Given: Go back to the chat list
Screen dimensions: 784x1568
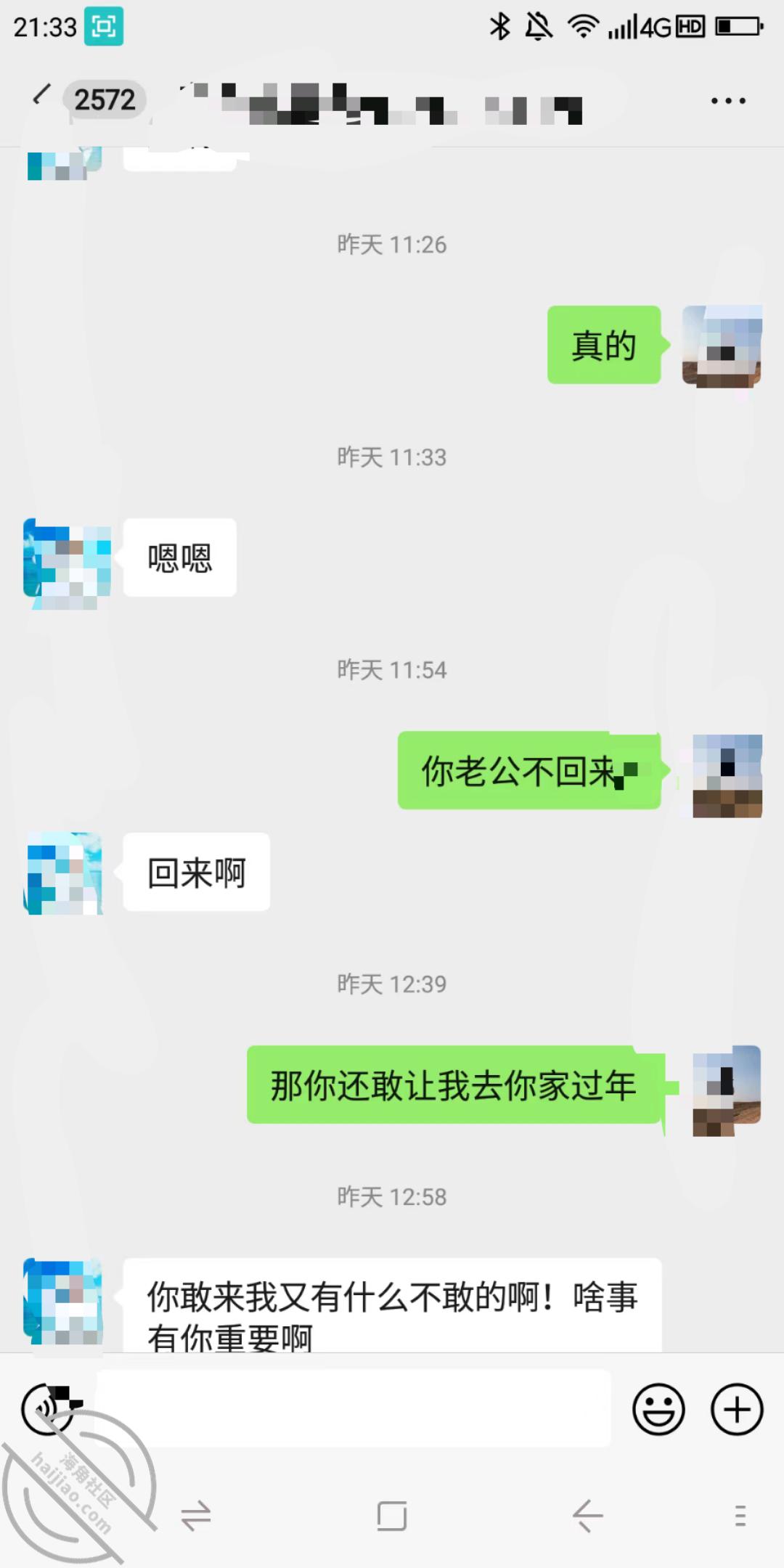Looking at the screenshot, I should pos(42,96).
